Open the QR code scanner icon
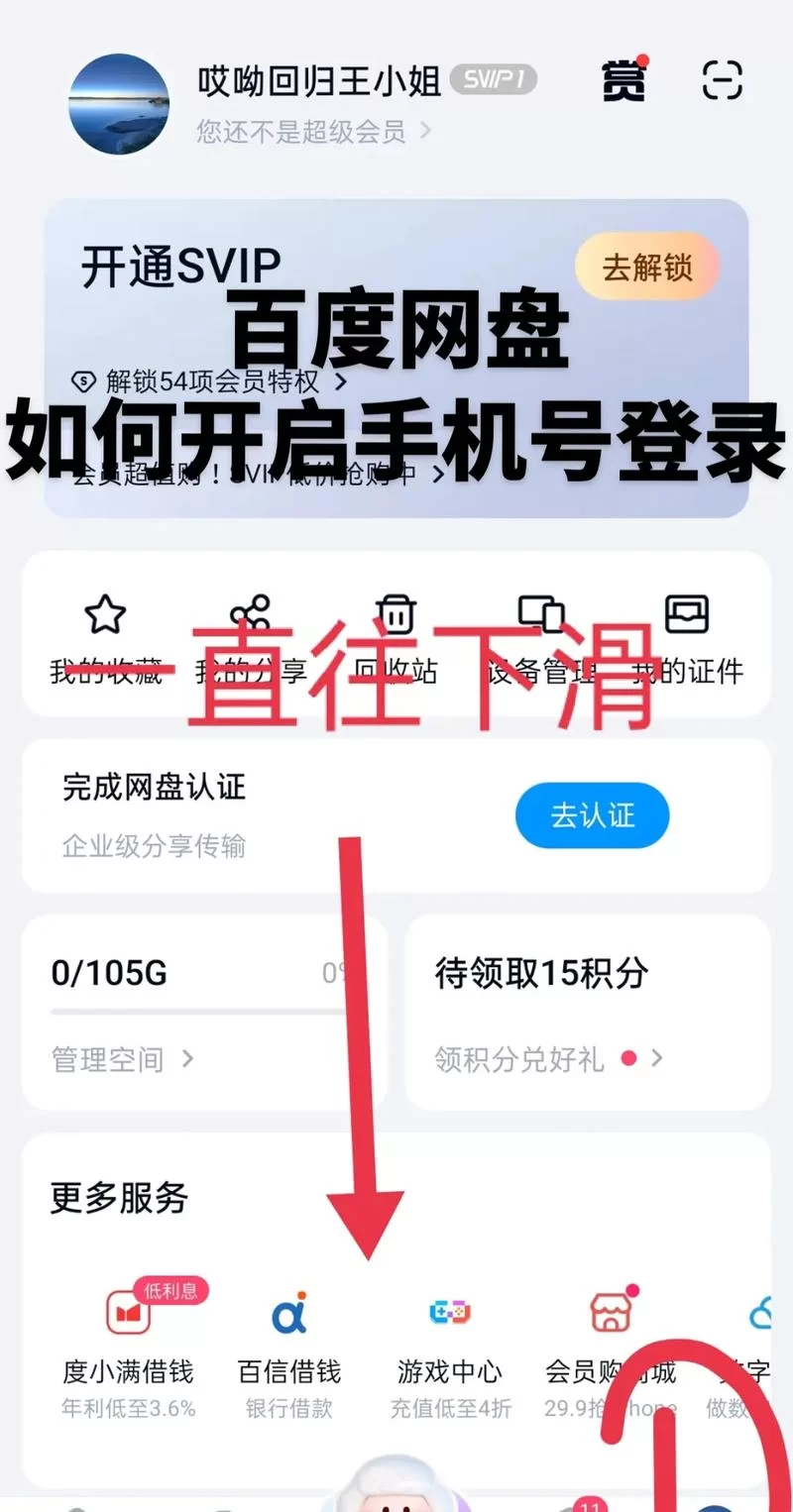Viewport: 793px width, 1512px height. point(723,81)
